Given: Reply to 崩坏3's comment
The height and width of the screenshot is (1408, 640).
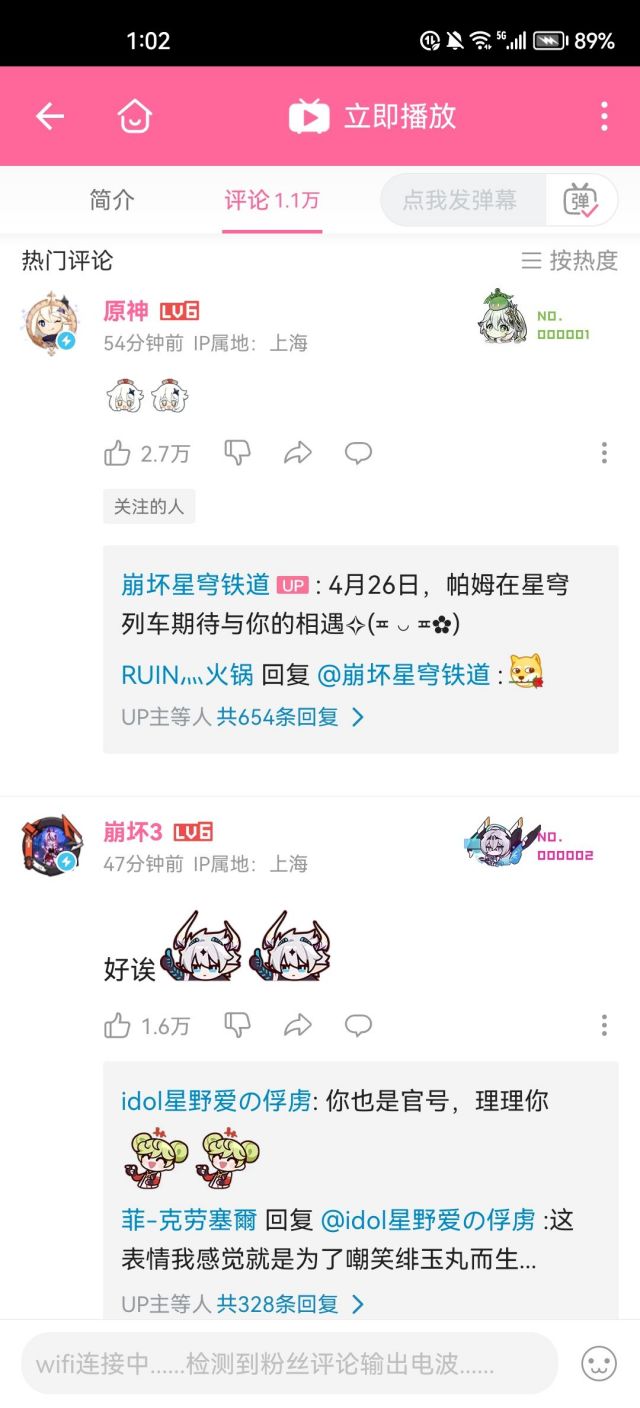Looking at the screenshot, I should [x=358, y=1026].
